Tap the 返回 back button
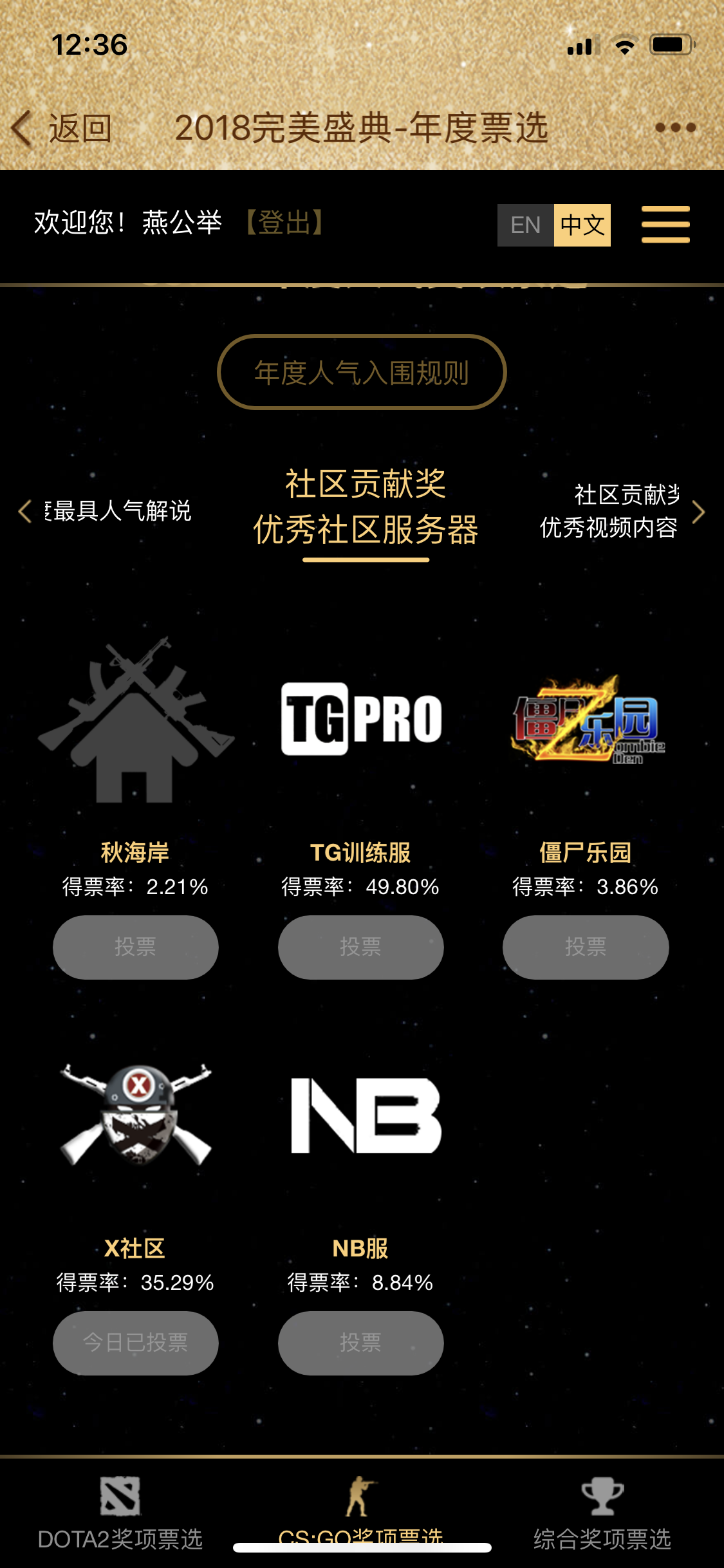The width and height of the screenshot is (724, 1568). tap(62, 129)
